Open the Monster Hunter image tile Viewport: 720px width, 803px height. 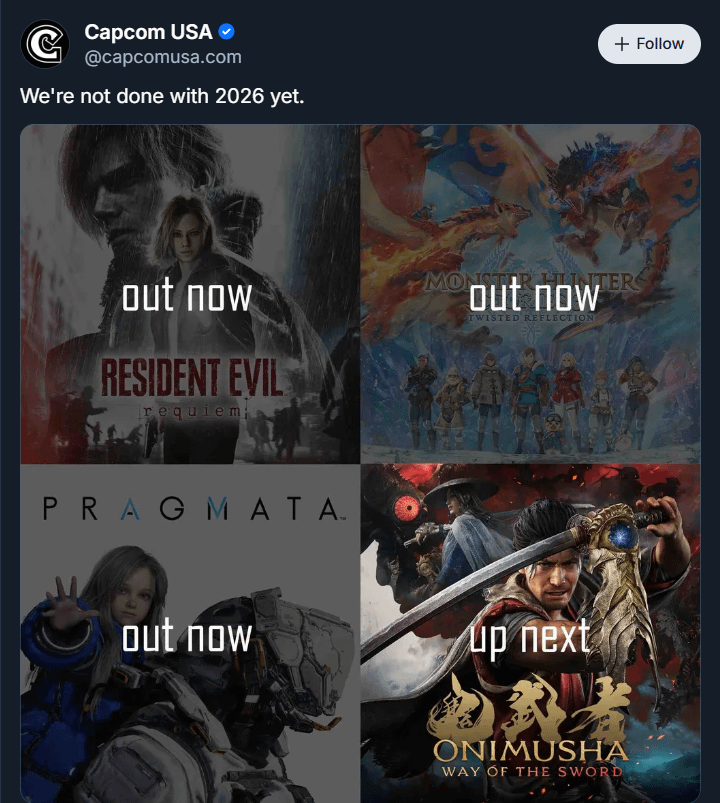[530, 294]
